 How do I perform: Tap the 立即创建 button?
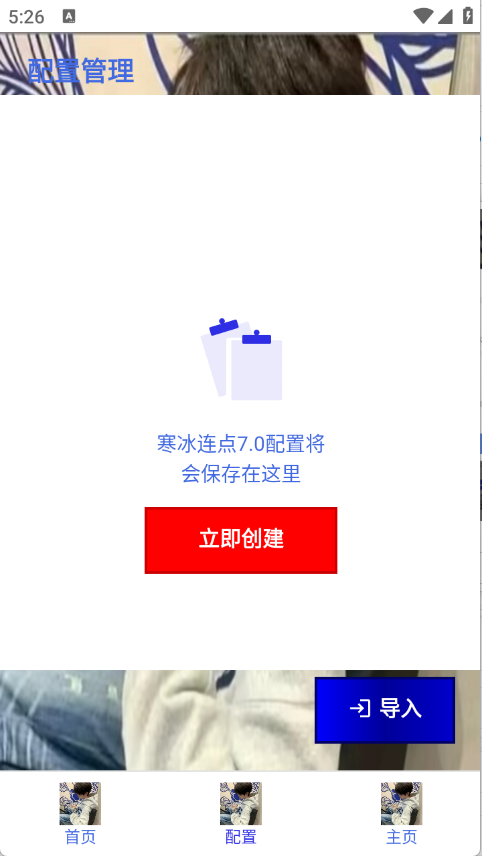pyautogui.click(x=241, y=540)
